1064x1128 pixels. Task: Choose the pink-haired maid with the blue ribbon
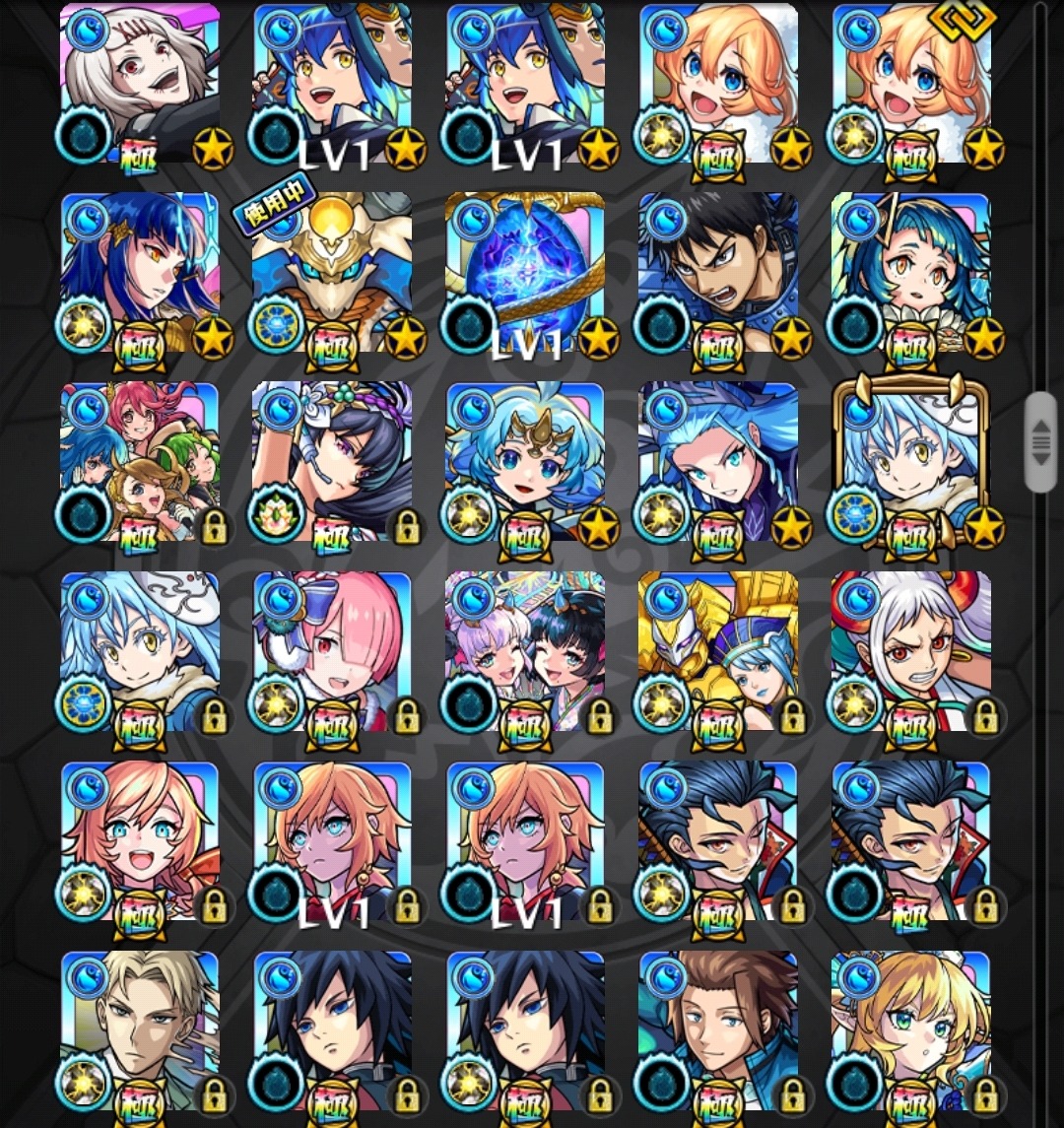pyautogui.click(x=332, y=651)
